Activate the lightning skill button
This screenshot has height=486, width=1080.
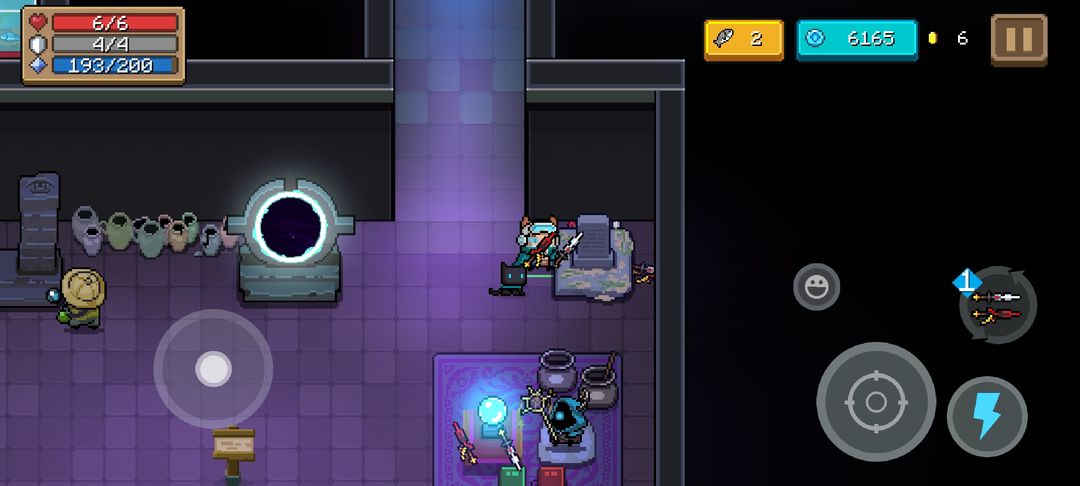point(987,416)
